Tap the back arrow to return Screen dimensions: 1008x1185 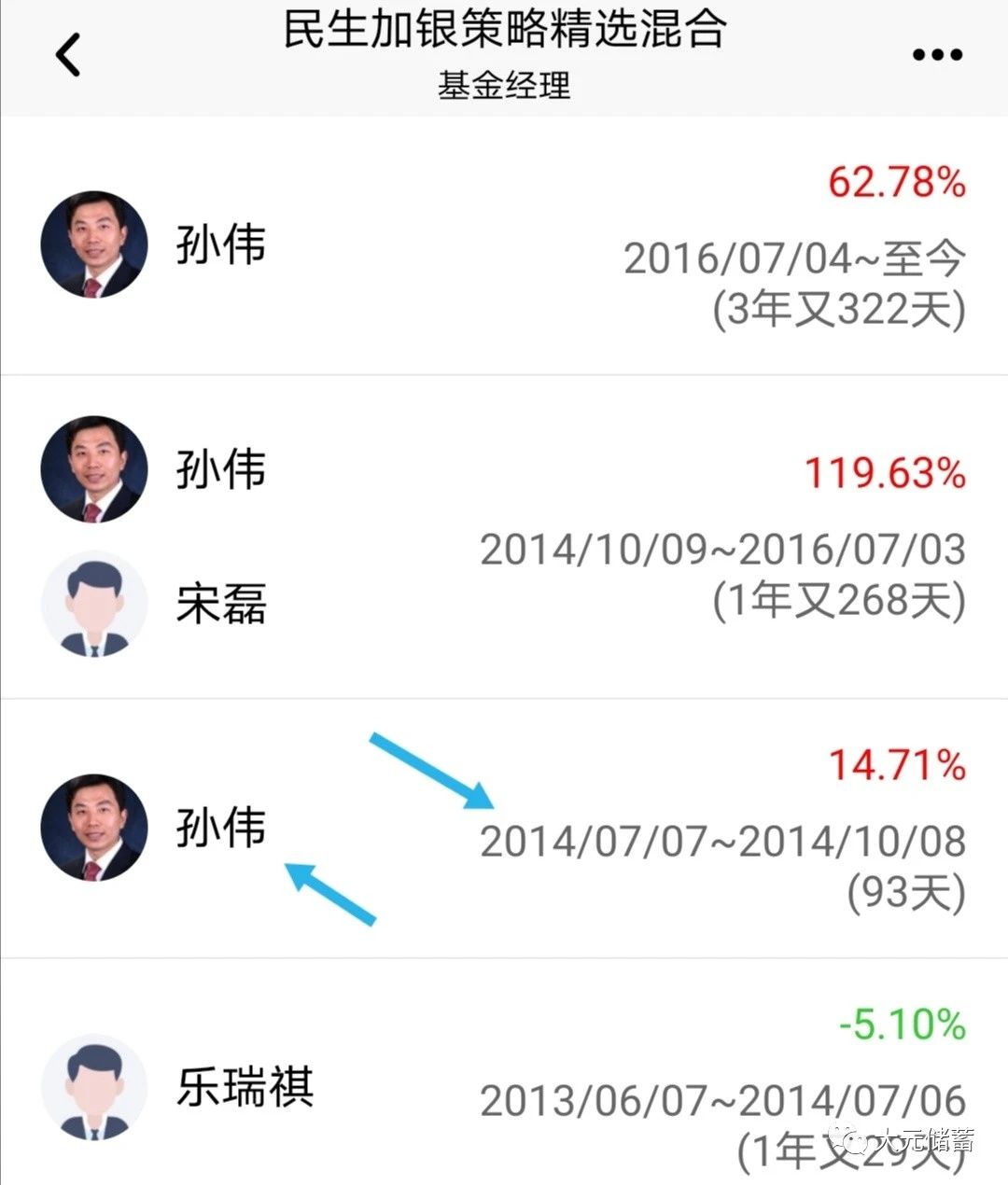pos(65,56)
